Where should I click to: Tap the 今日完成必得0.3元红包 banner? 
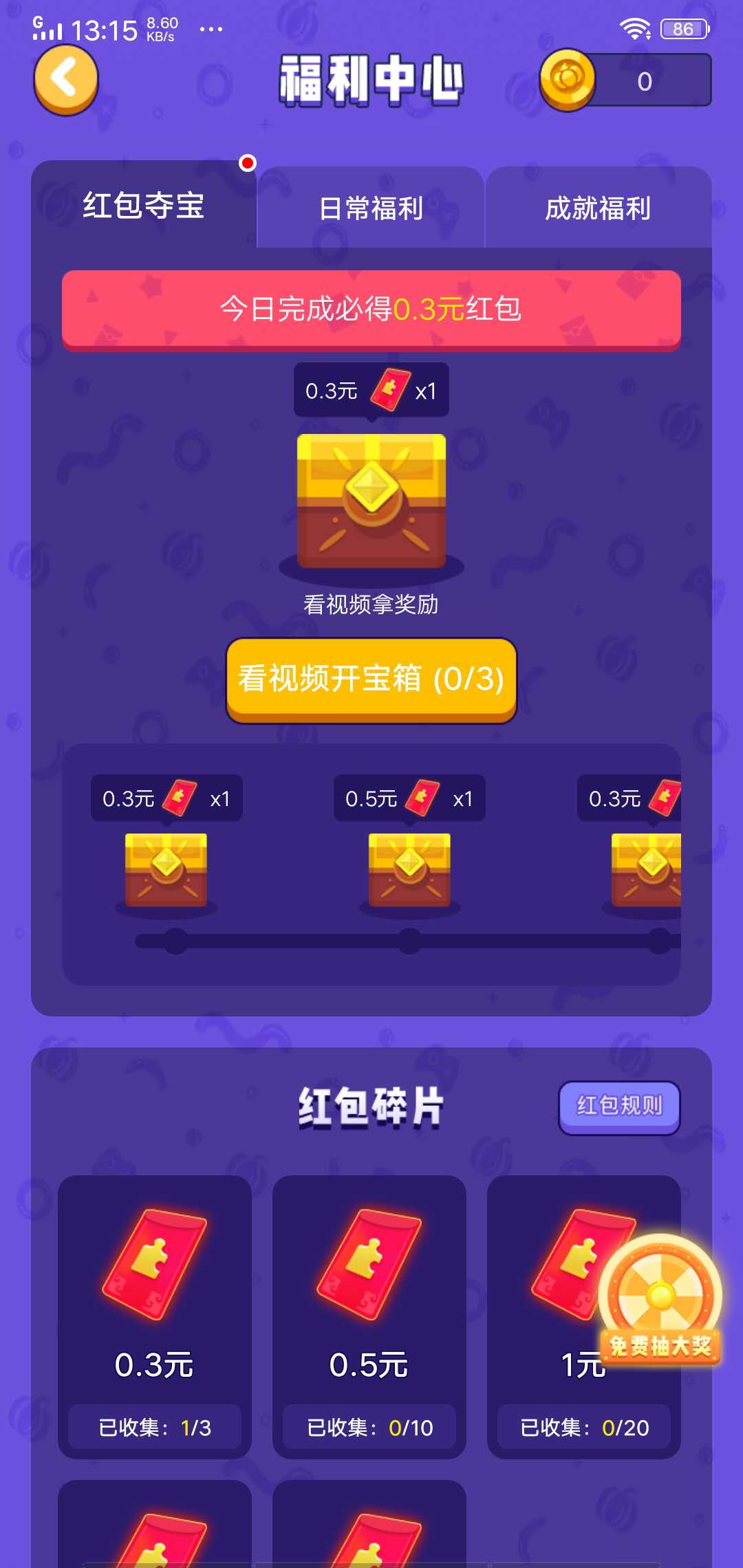pos(371,309)
